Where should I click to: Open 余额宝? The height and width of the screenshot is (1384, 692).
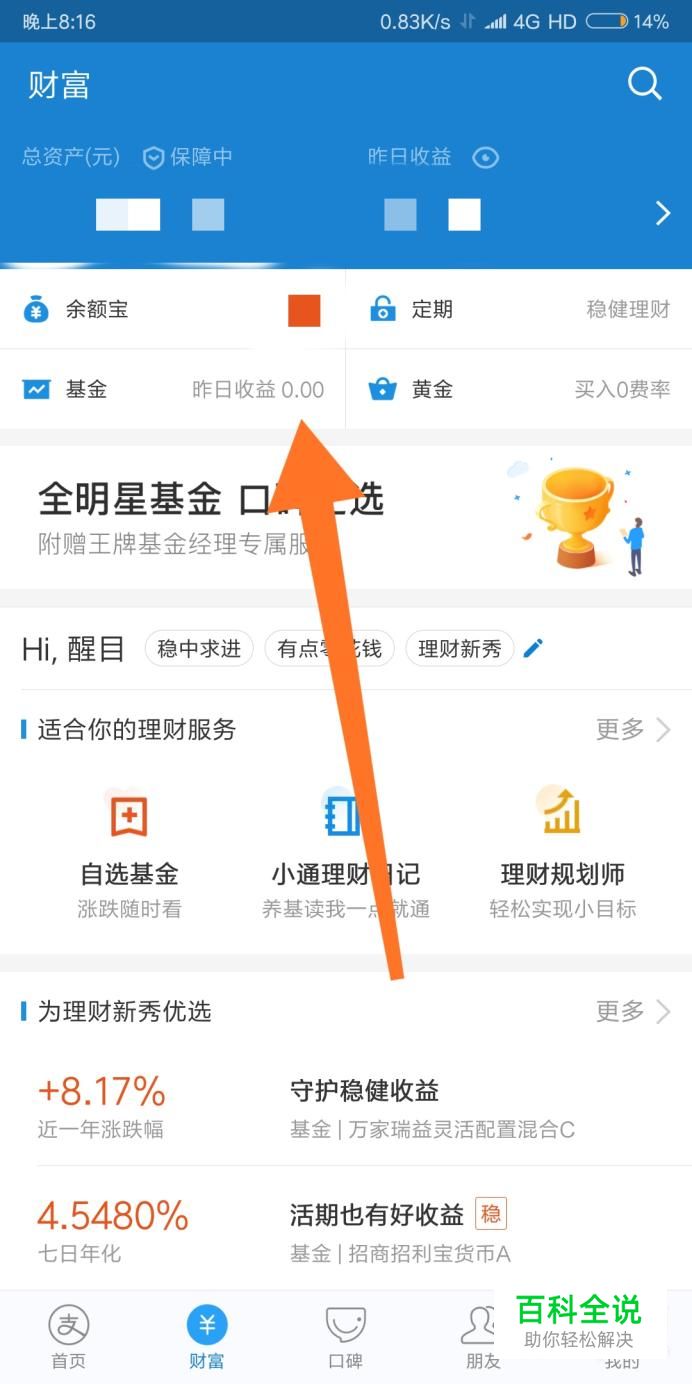tap(172, 310)
